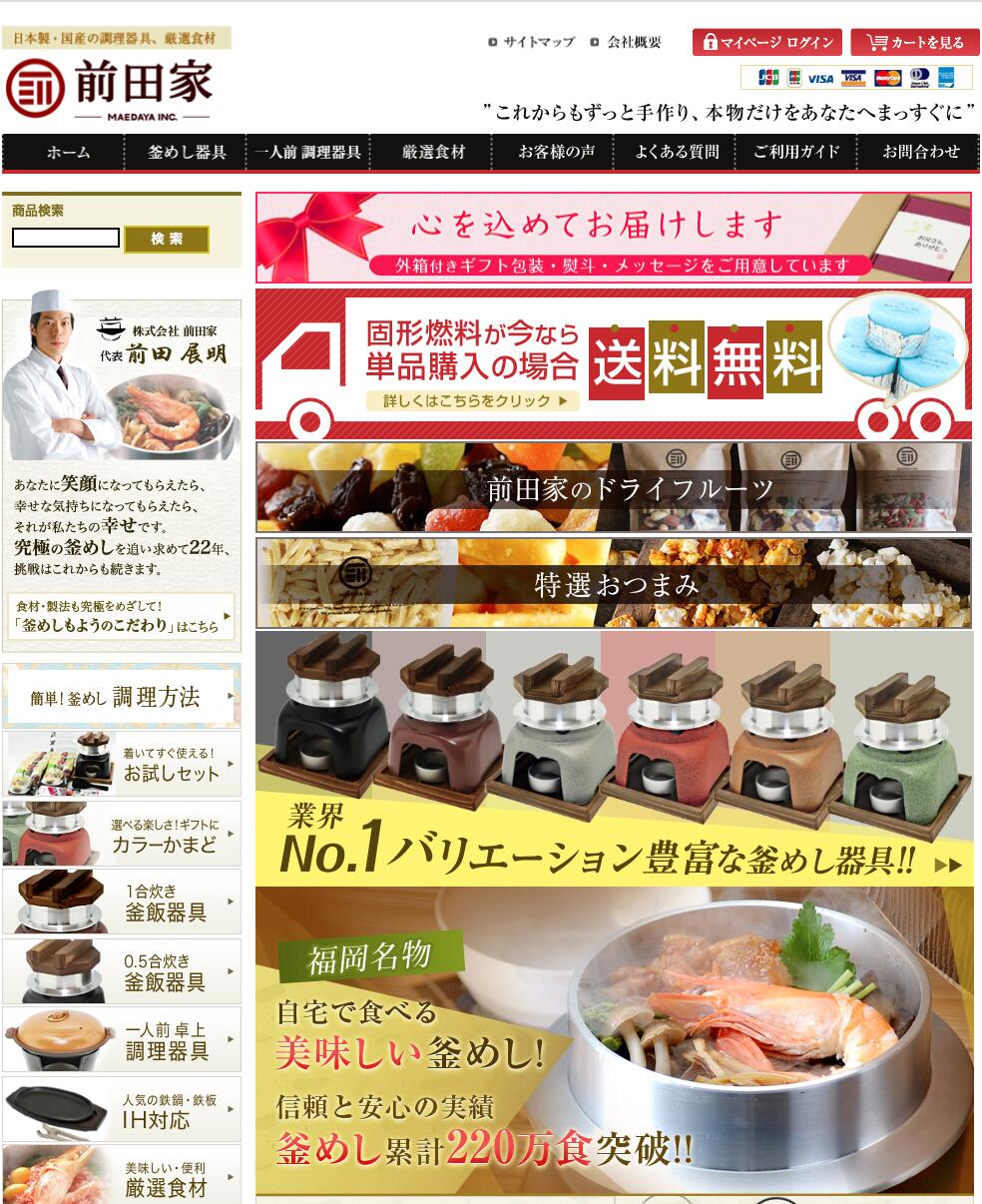Open the 特選おつまみ banner

coord(613,584)
